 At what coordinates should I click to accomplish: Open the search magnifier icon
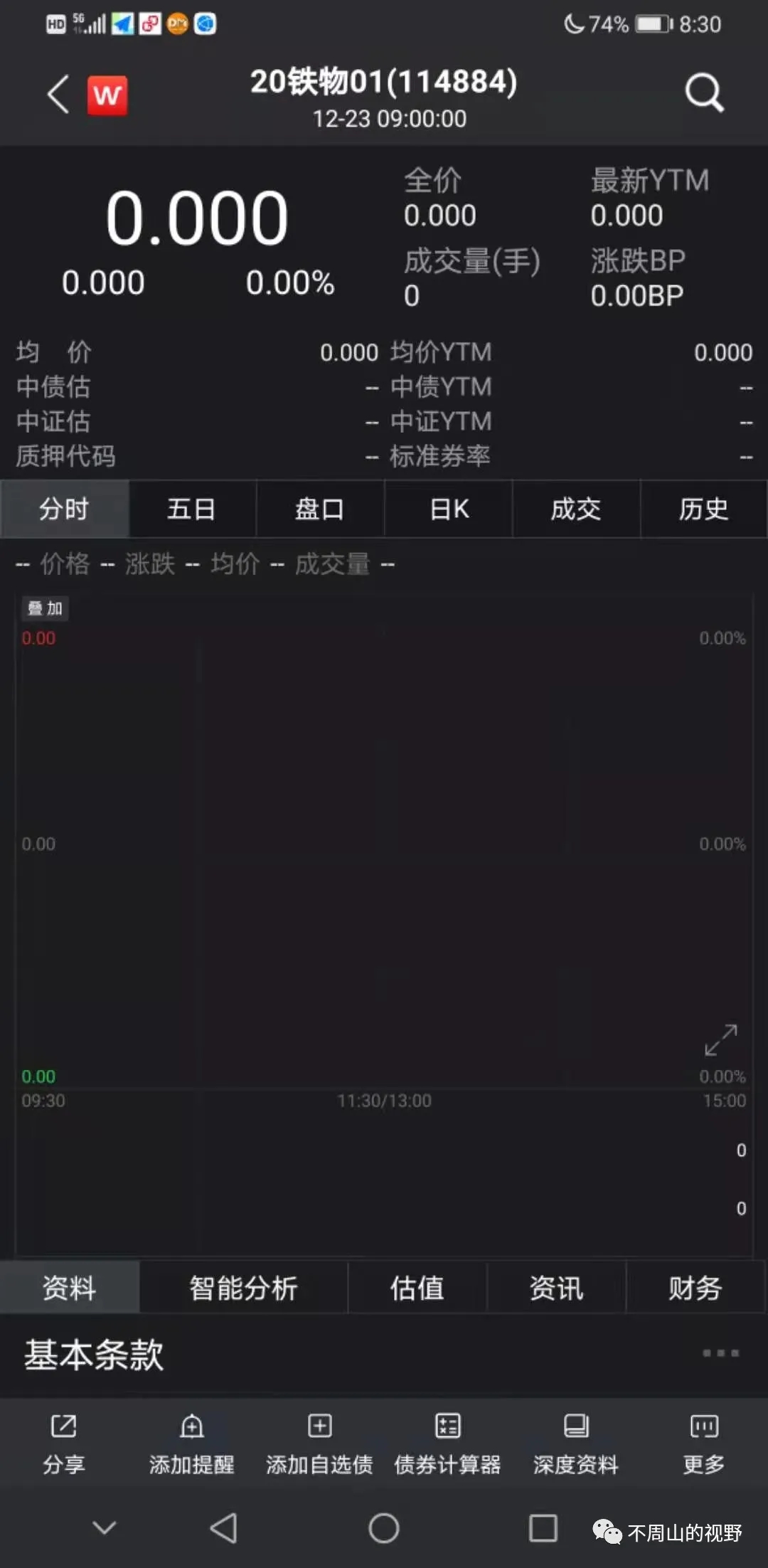(704, 93)
